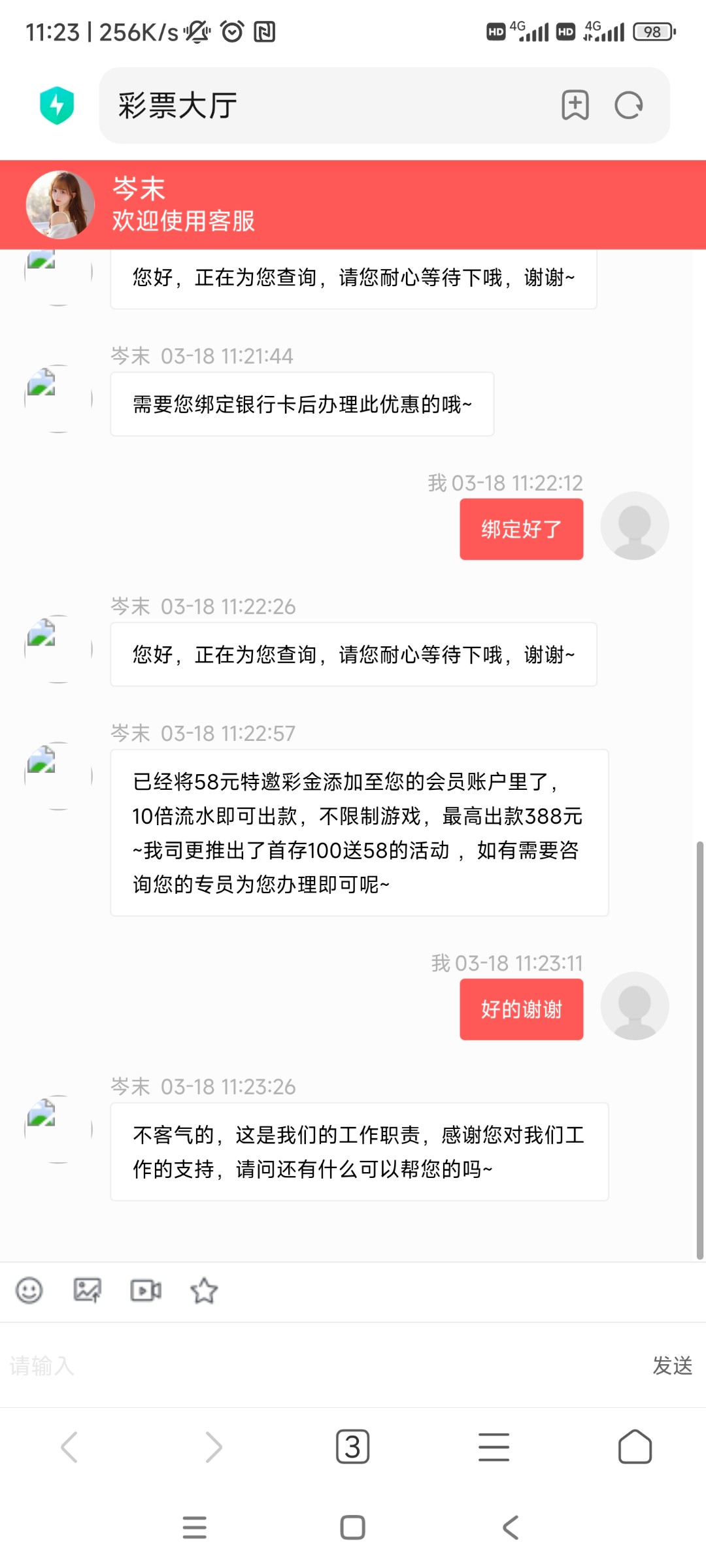Tap the 好的谢谢 message bubble
The height and width of the screenshot is (1568, 706).
[x=521, y=1008]
